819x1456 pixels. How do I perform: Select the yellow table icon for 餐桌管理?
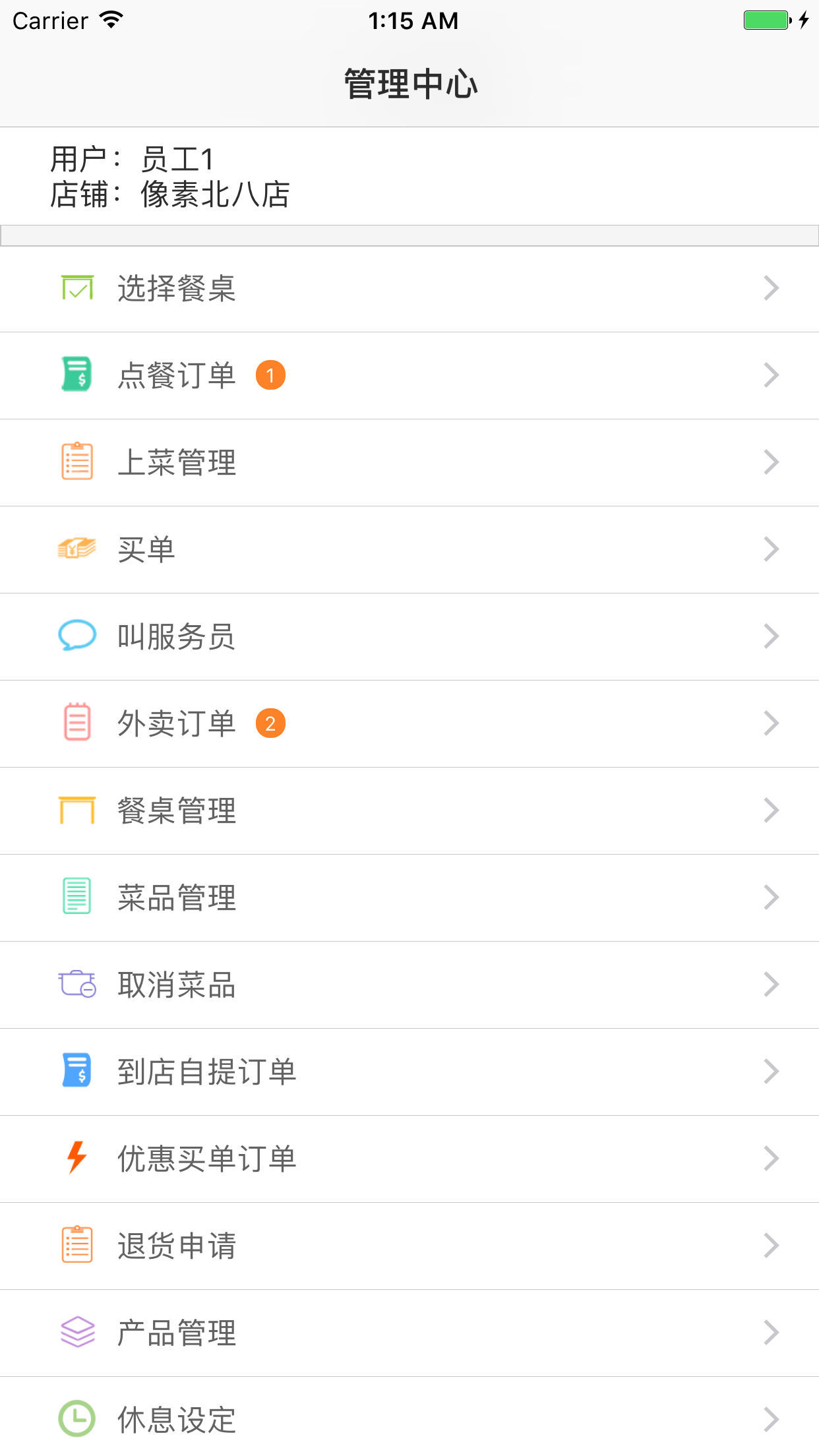pos(77,810)
